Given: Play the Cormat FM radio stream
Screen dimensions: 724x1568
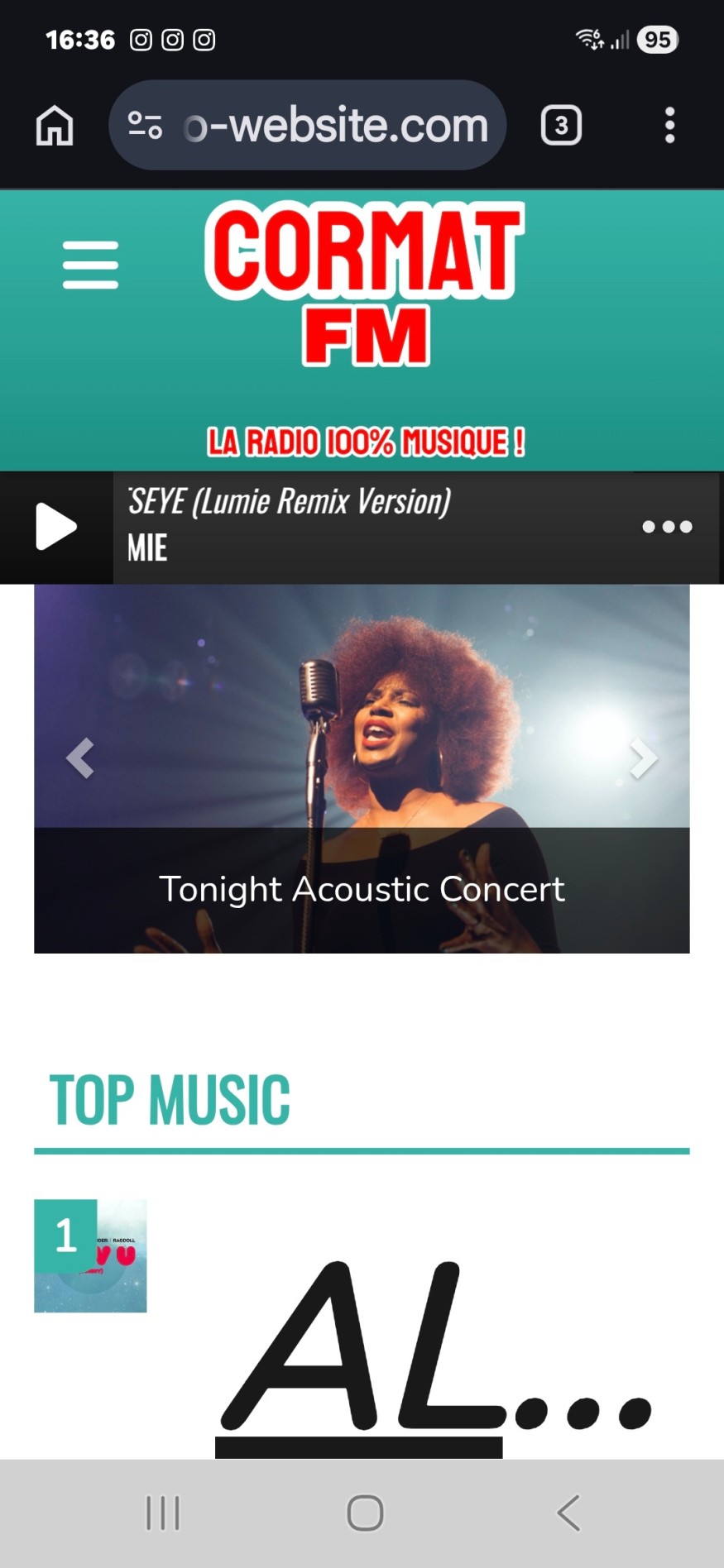Looking at the screenshot, I should click(55, 527).
